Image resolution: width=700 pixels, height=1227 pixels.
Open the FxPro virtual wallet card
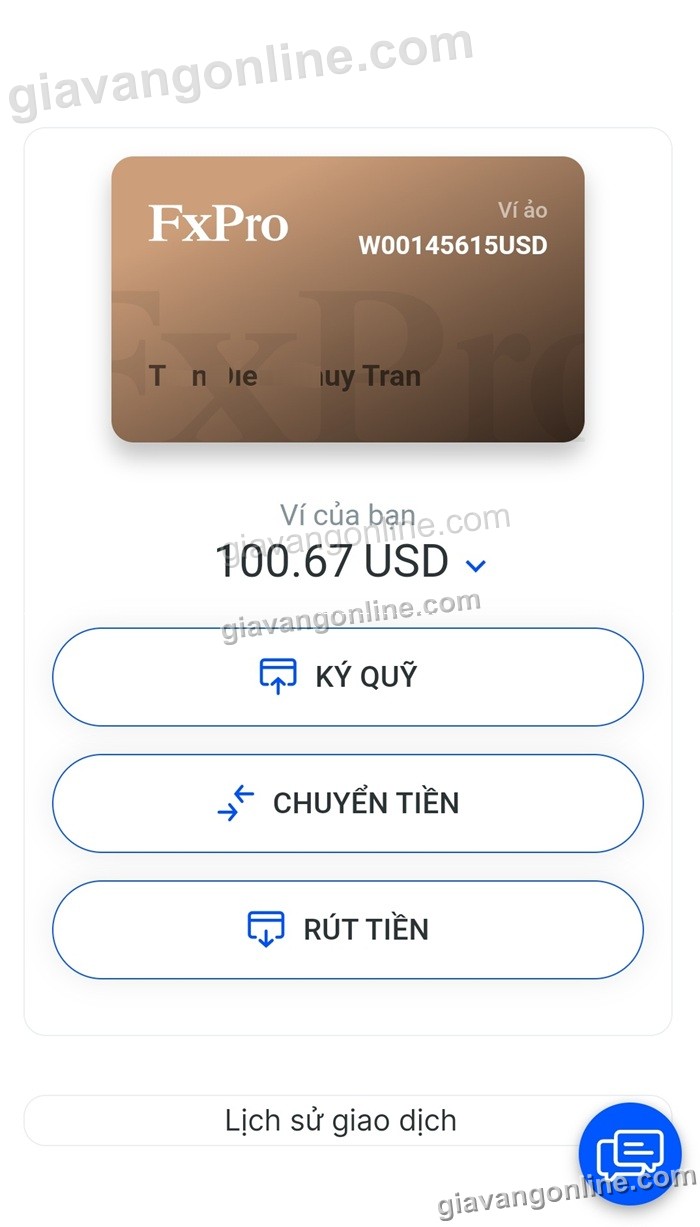347,299
